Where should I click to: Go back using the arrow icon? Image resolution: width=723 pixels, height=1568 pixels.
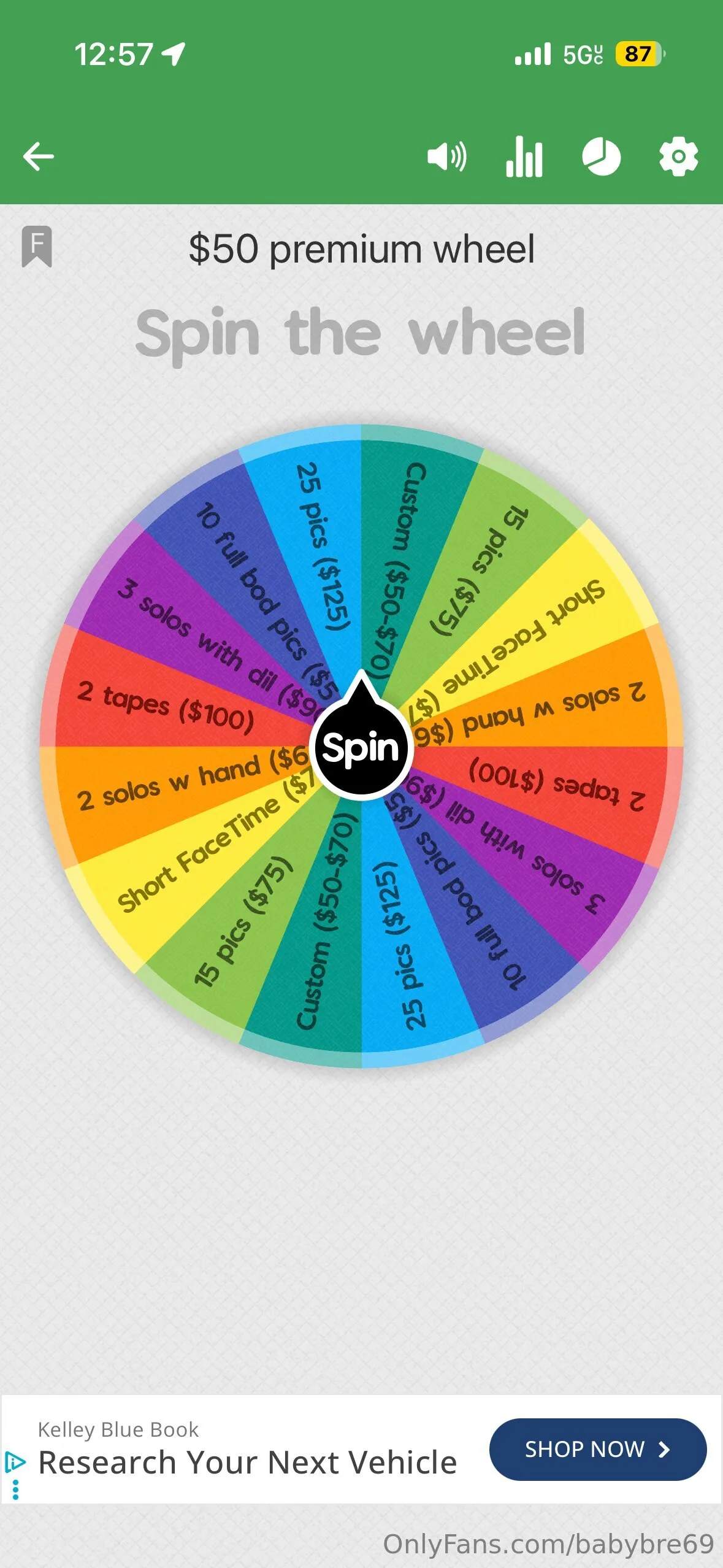pos(38,156)
